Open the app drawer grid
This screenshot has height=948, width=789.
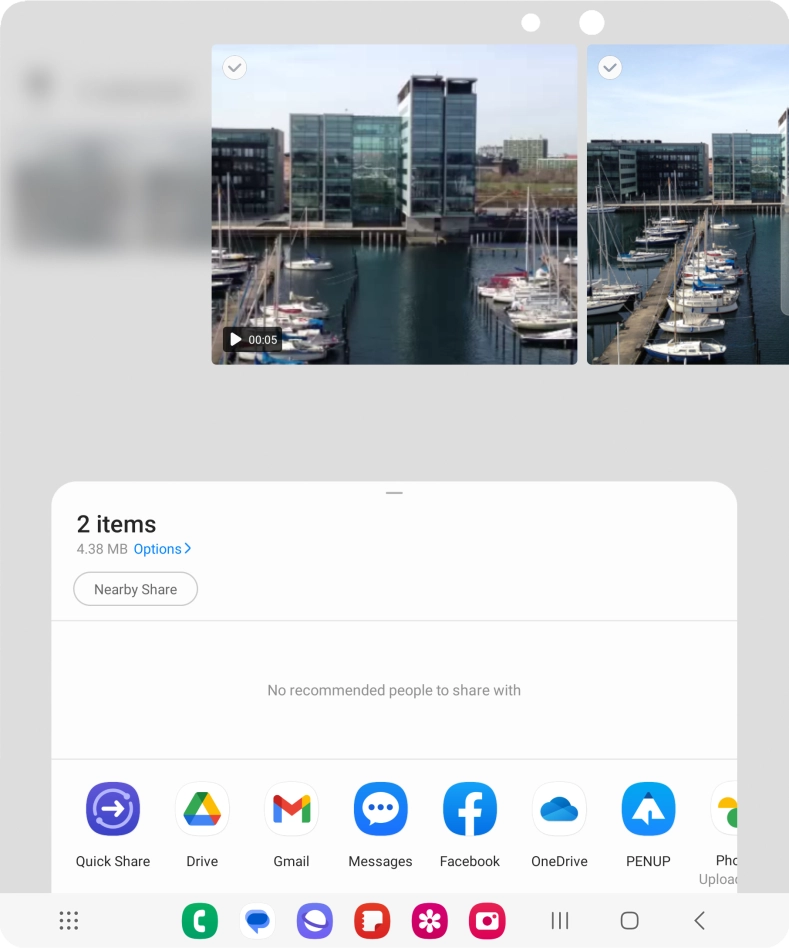pyautogui.click(x=68, y=920)
